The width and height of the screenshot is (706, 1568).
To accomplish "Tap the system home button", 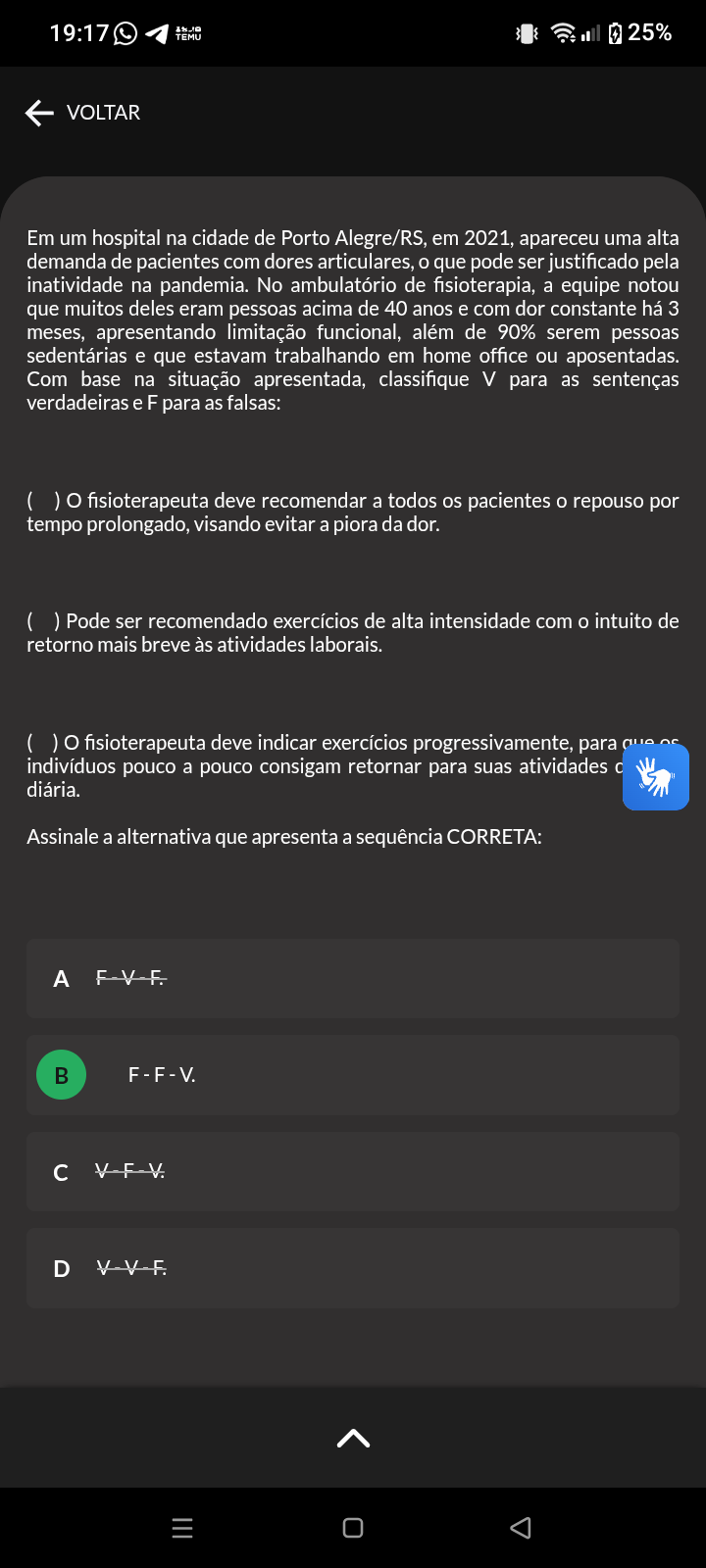I will 353,1528.
